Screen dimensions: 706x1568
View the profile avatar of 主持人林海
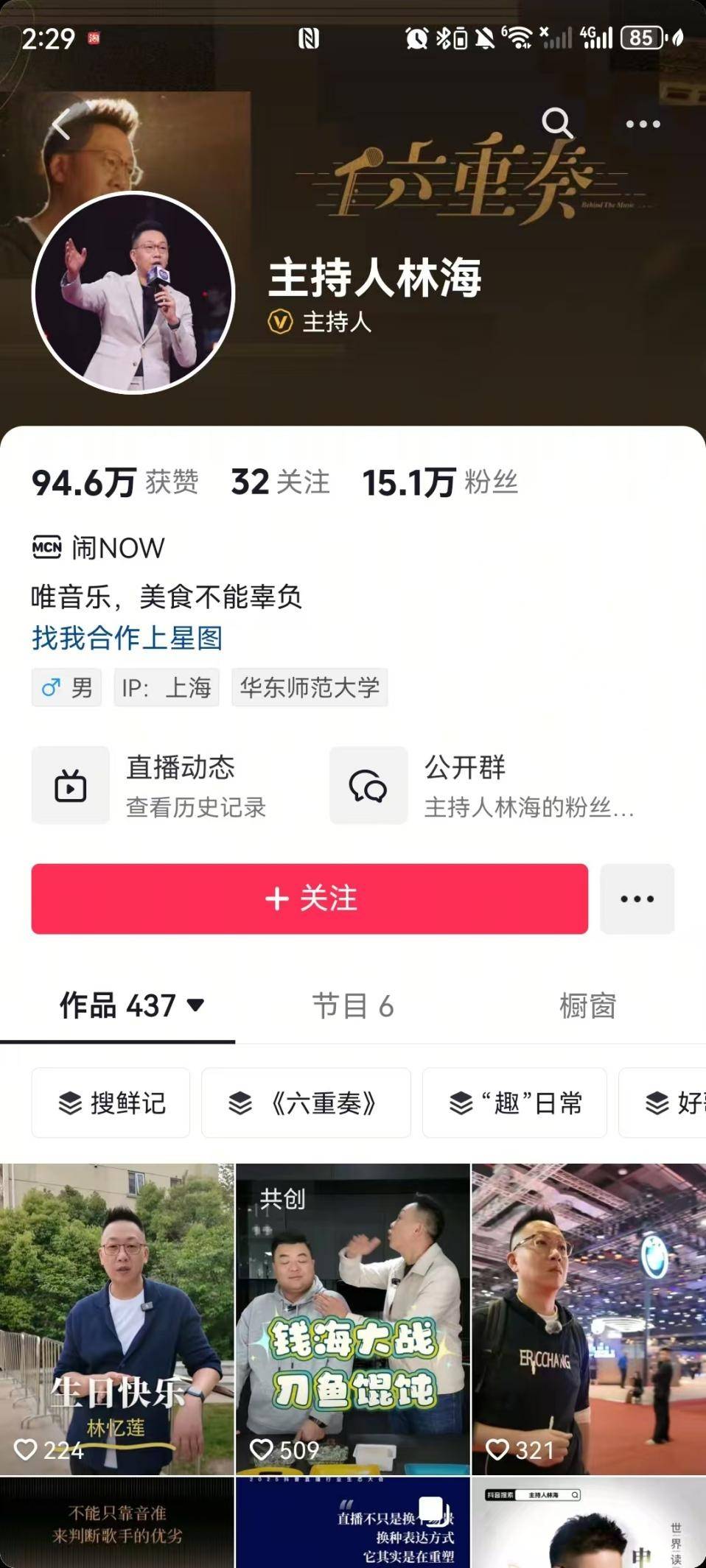pos(133,293)
